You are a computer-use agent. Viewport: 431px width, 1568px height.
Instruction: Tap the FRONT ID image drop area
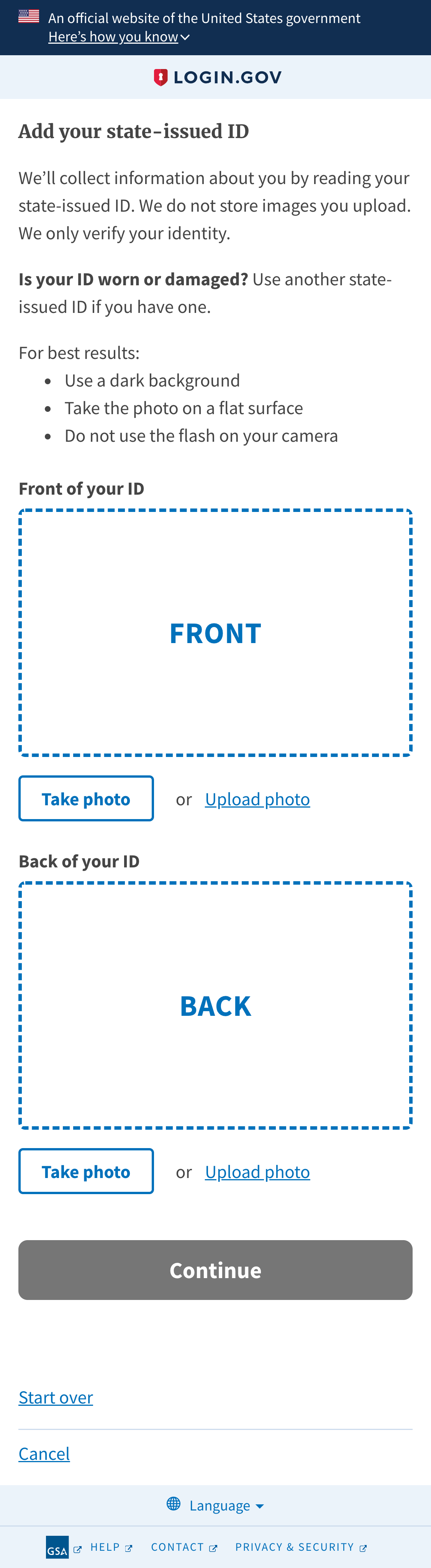[x=215, y=633]
